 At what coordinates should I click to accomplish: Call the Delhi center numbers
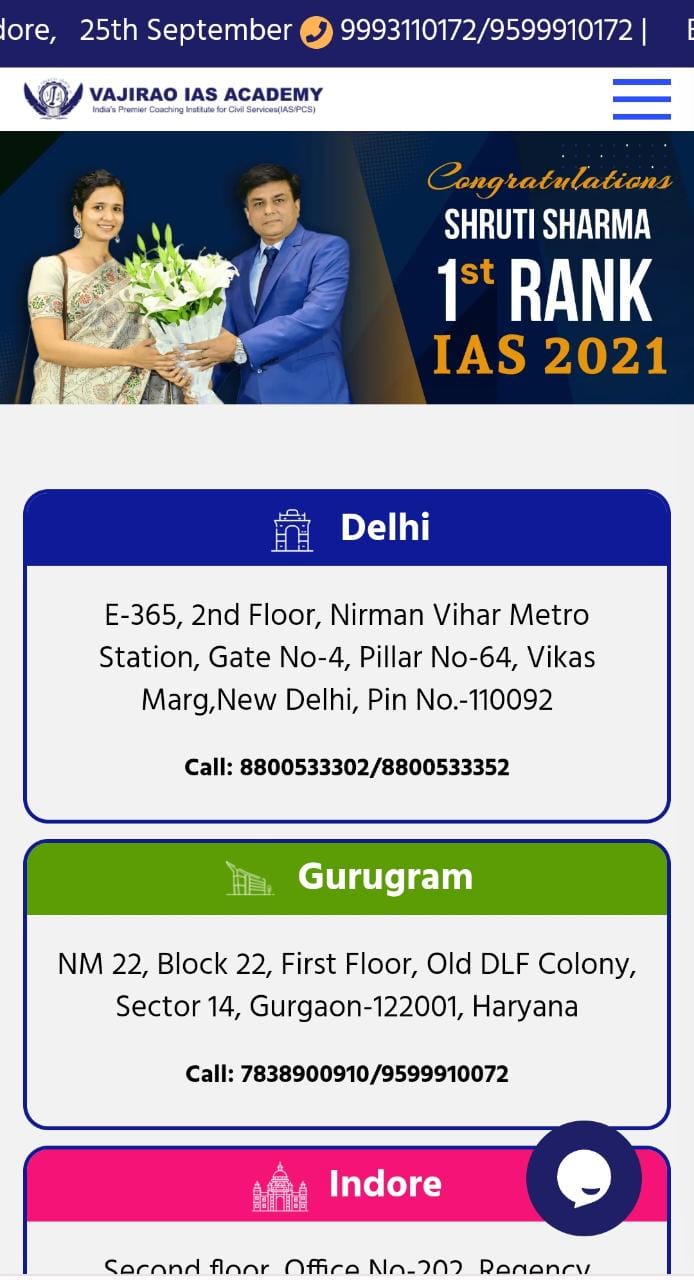(x=347, y=768)
